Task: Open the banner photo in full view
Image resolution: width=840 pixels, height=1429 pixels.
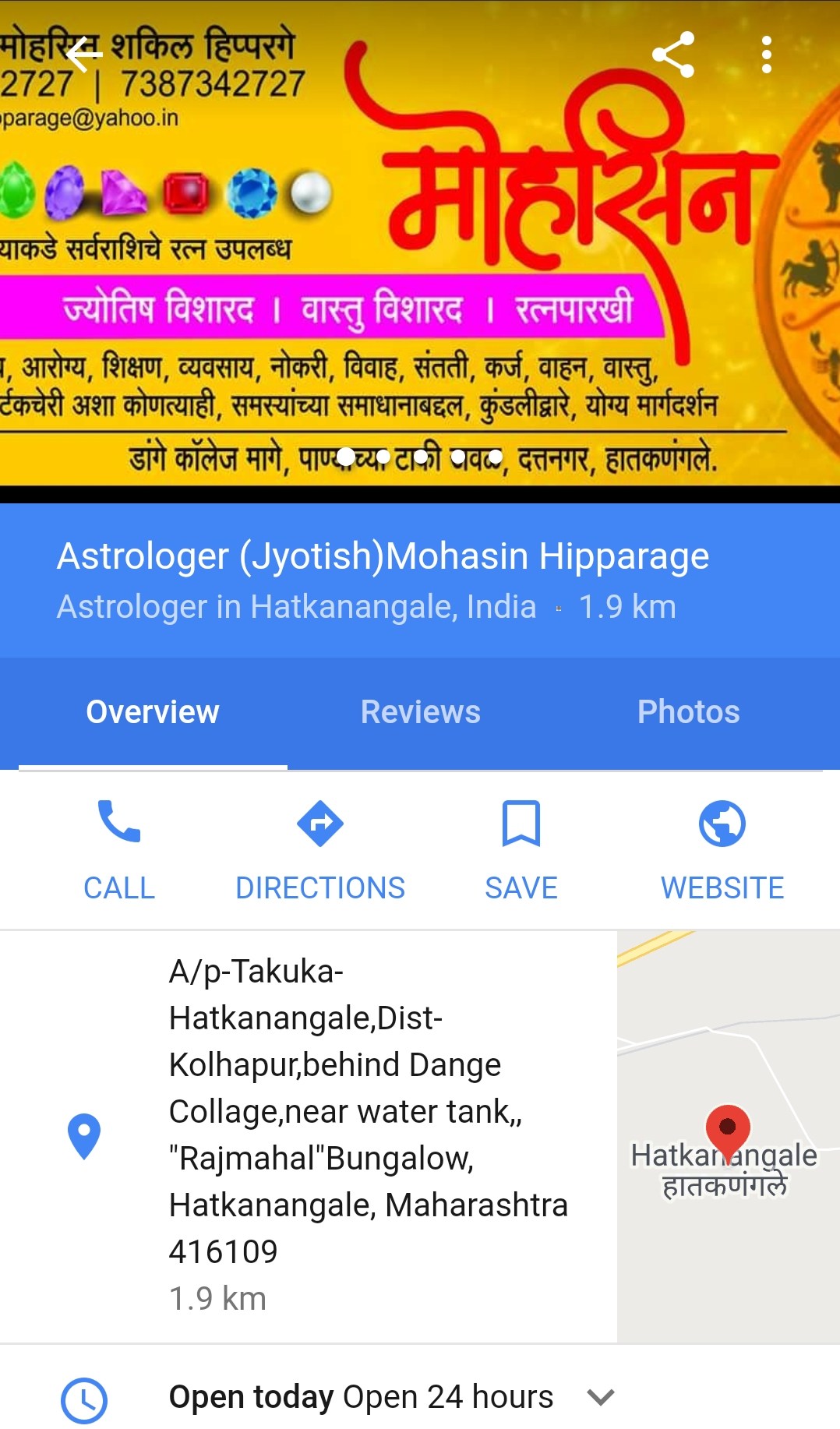Action: pos(421,257)
